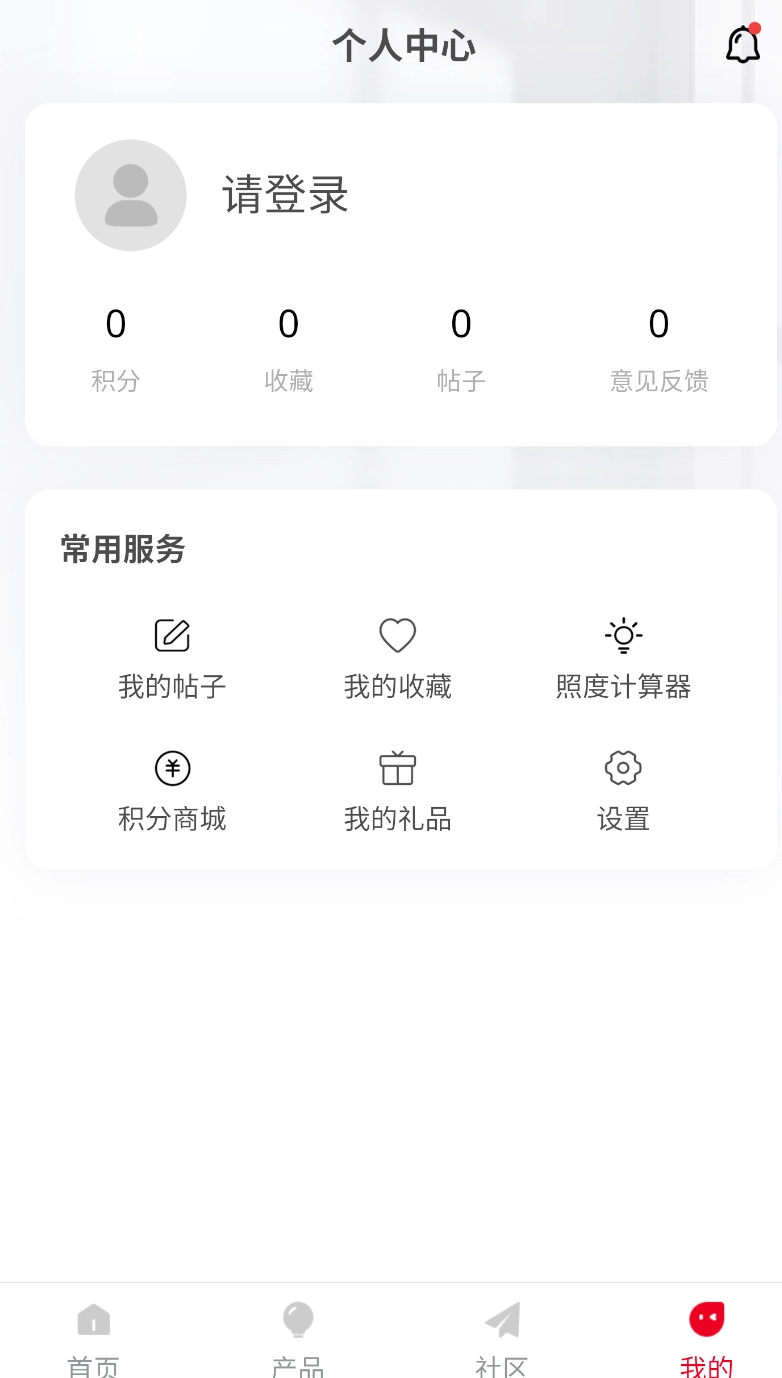Open the 照度计算器 (illuminance calculator) tool
The image size is (782, 1378).
(x=622, y=658)
